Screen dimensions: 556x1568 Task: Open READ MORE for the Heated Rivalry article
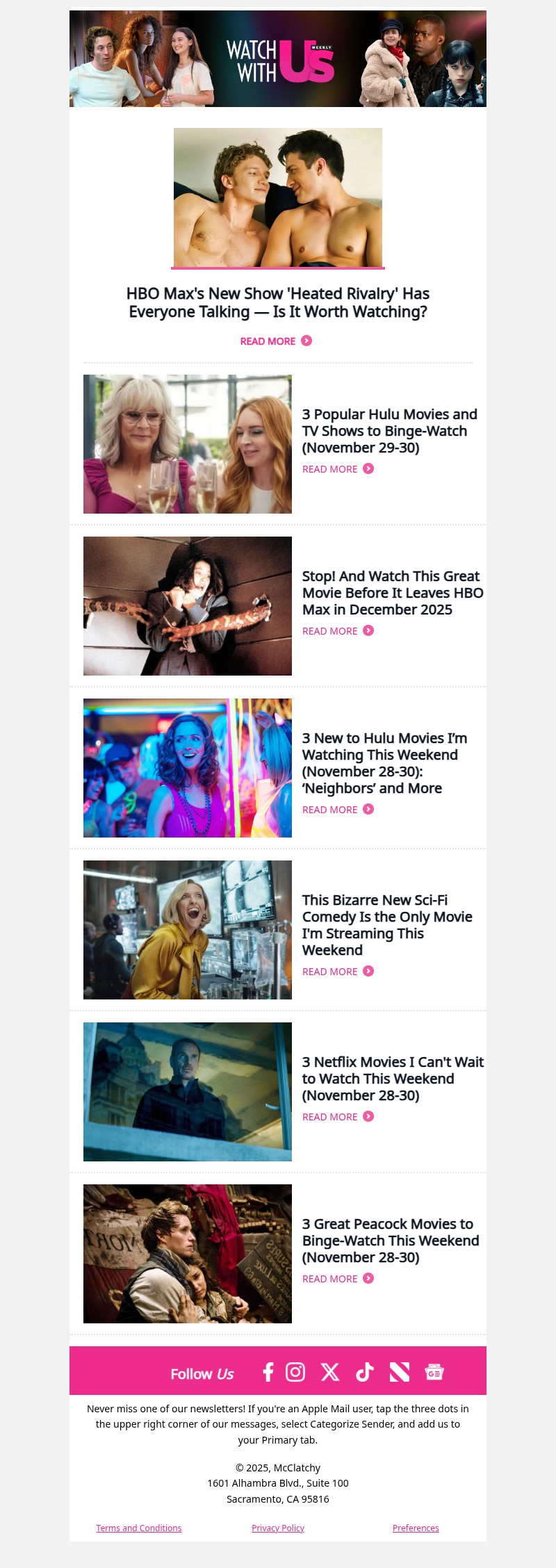click(x=276, y=341)
